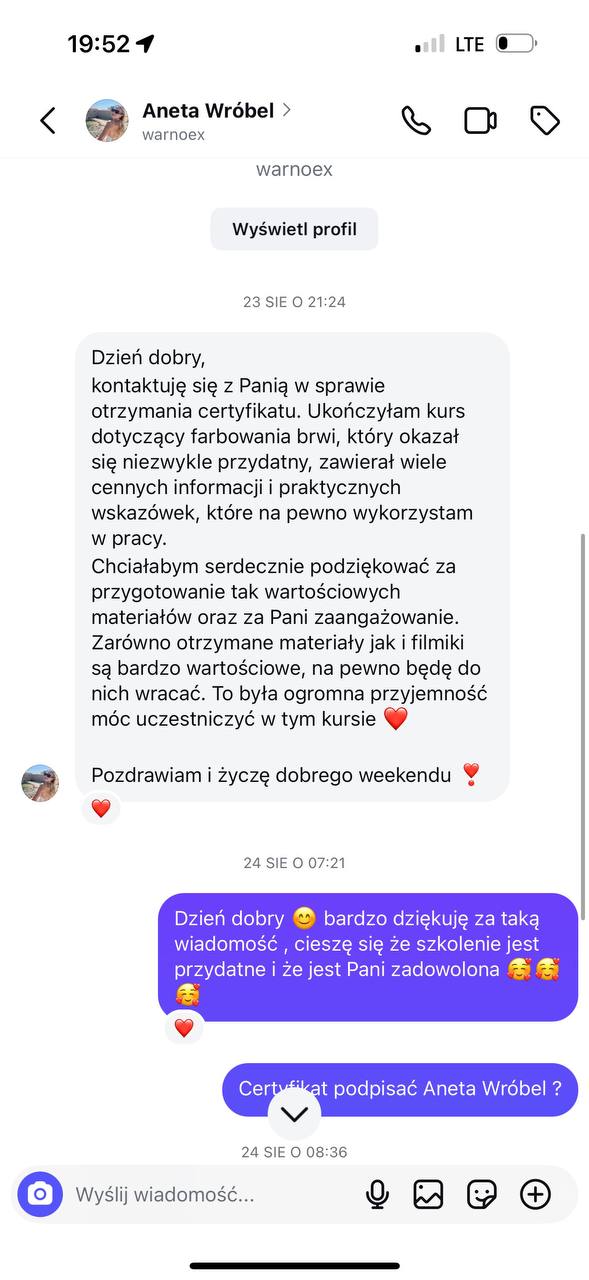Tap sender's avatar beside the long message
The width and height of the screenshot is (589, 1280).
[40, 783]
